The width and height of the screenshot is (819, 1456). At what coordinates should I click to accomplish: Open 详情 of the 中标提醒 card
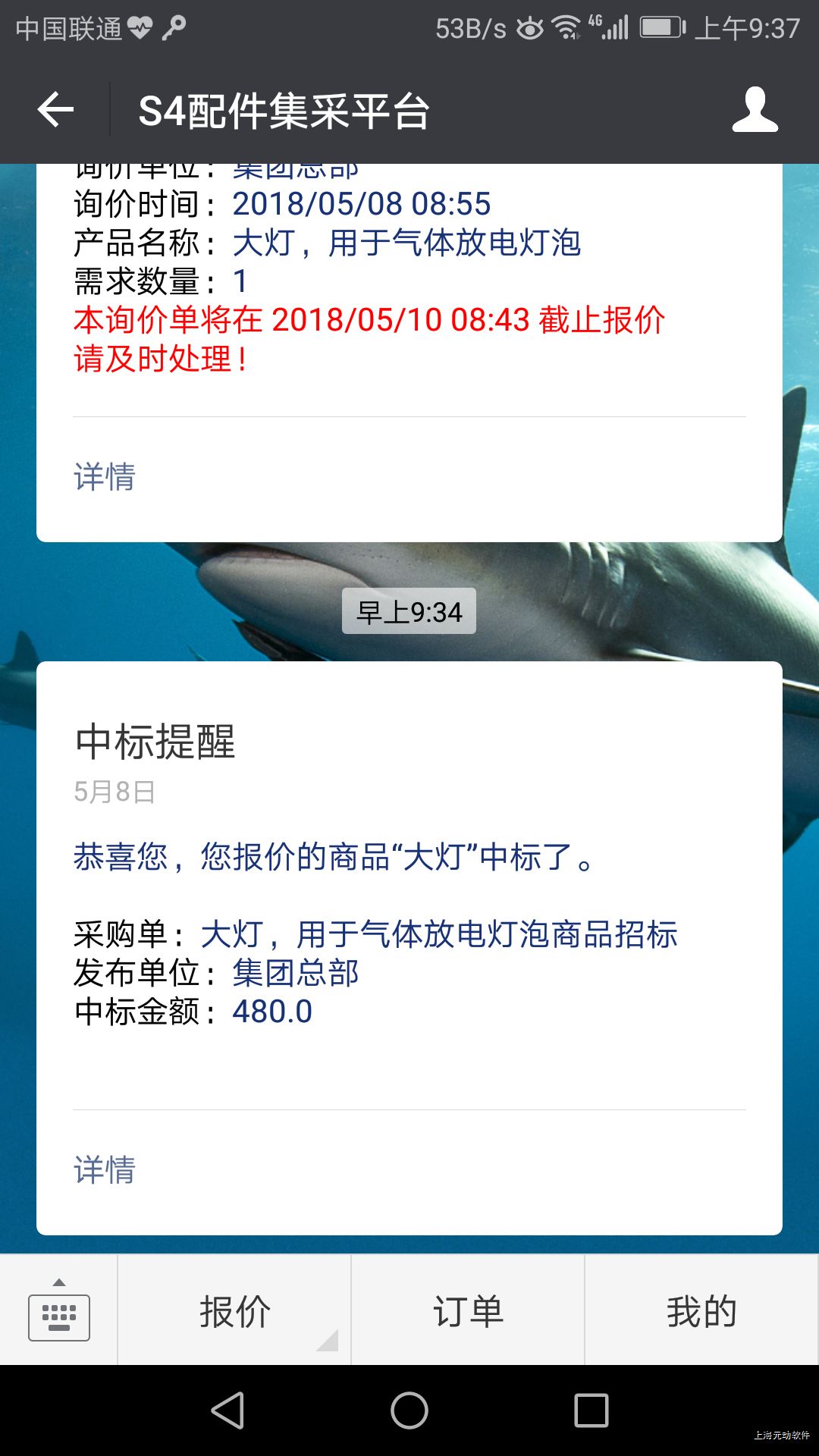coord(105,1170)
